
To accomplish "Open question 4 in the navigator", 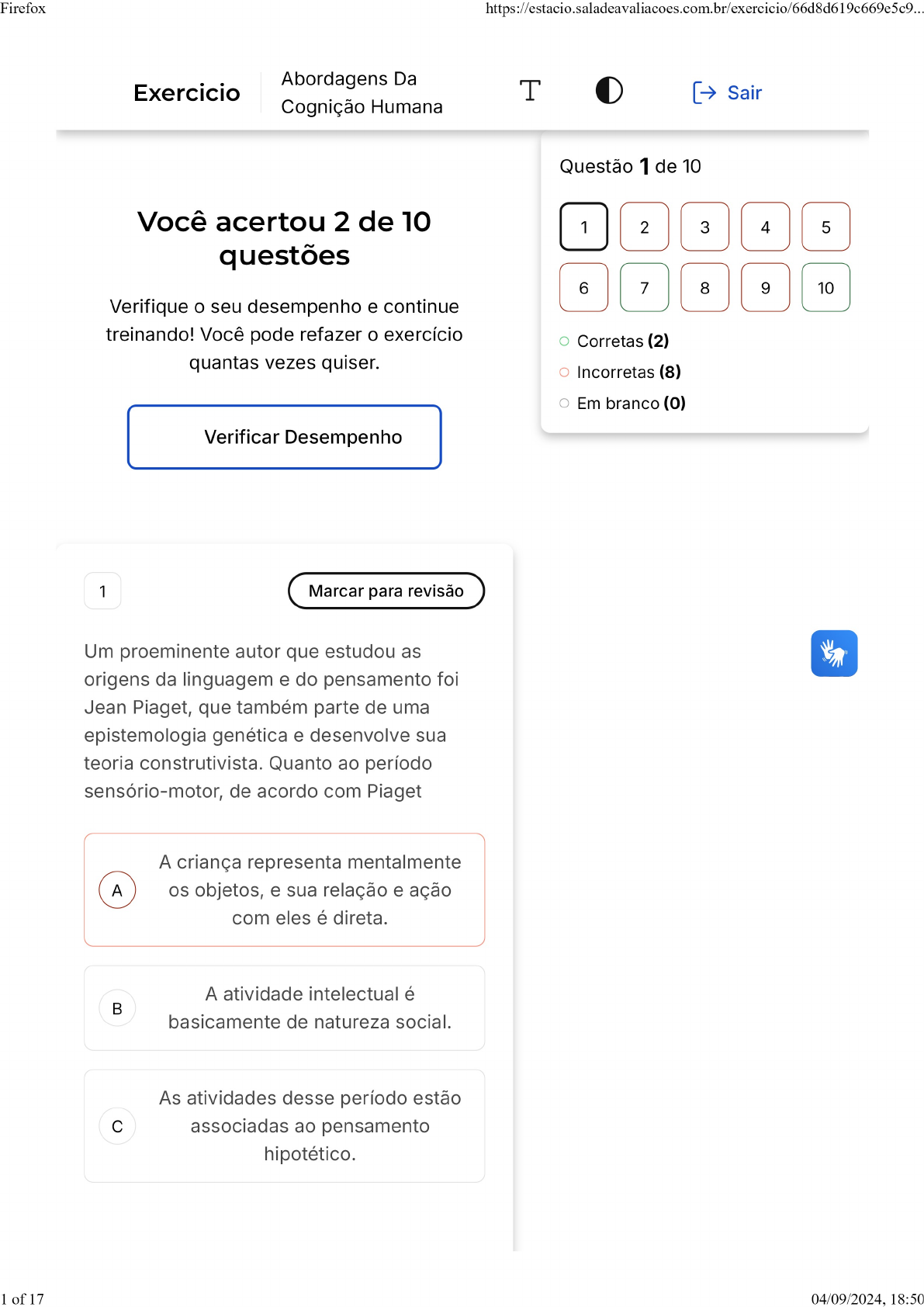I will pos(765,227).
